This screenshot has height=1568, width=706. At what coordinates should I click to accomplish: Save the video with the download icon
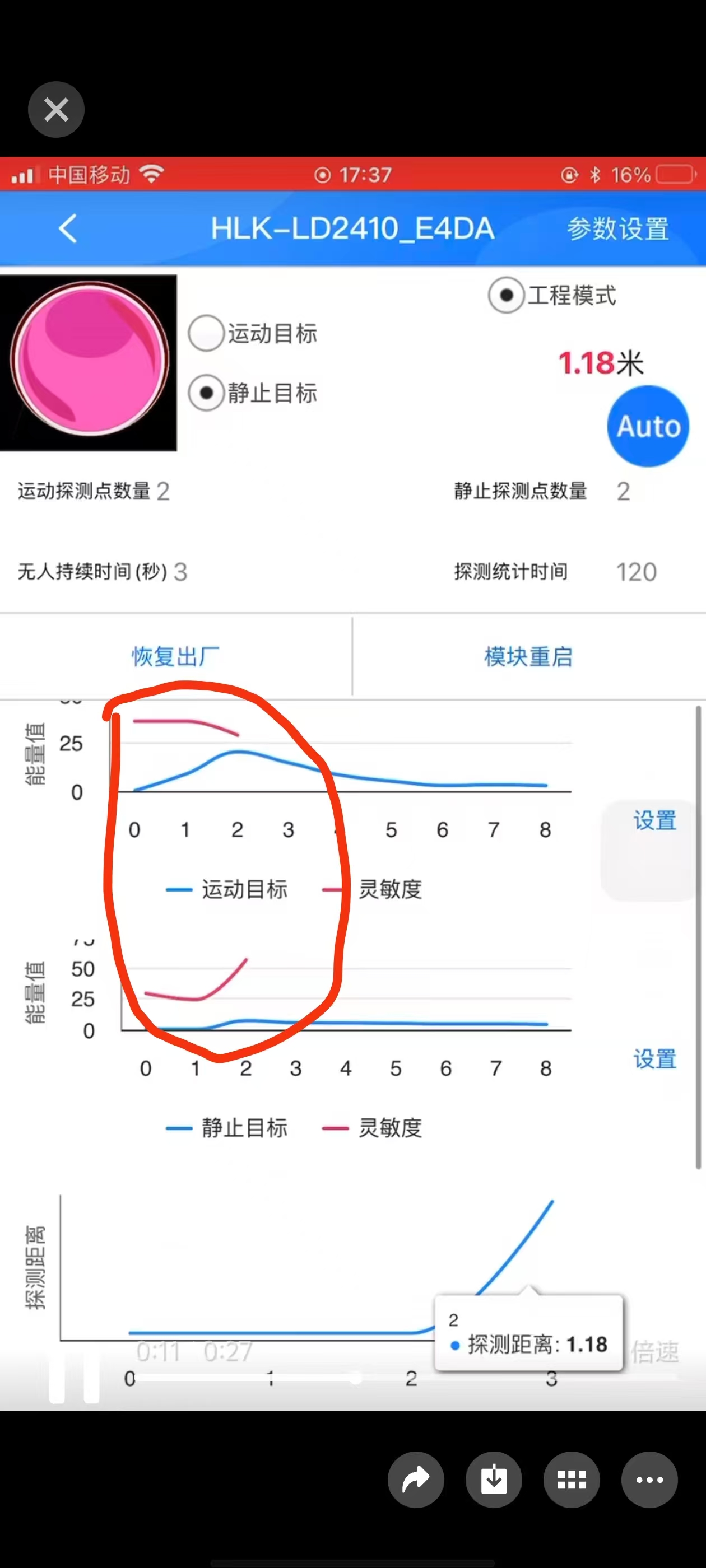(494, 1479)
